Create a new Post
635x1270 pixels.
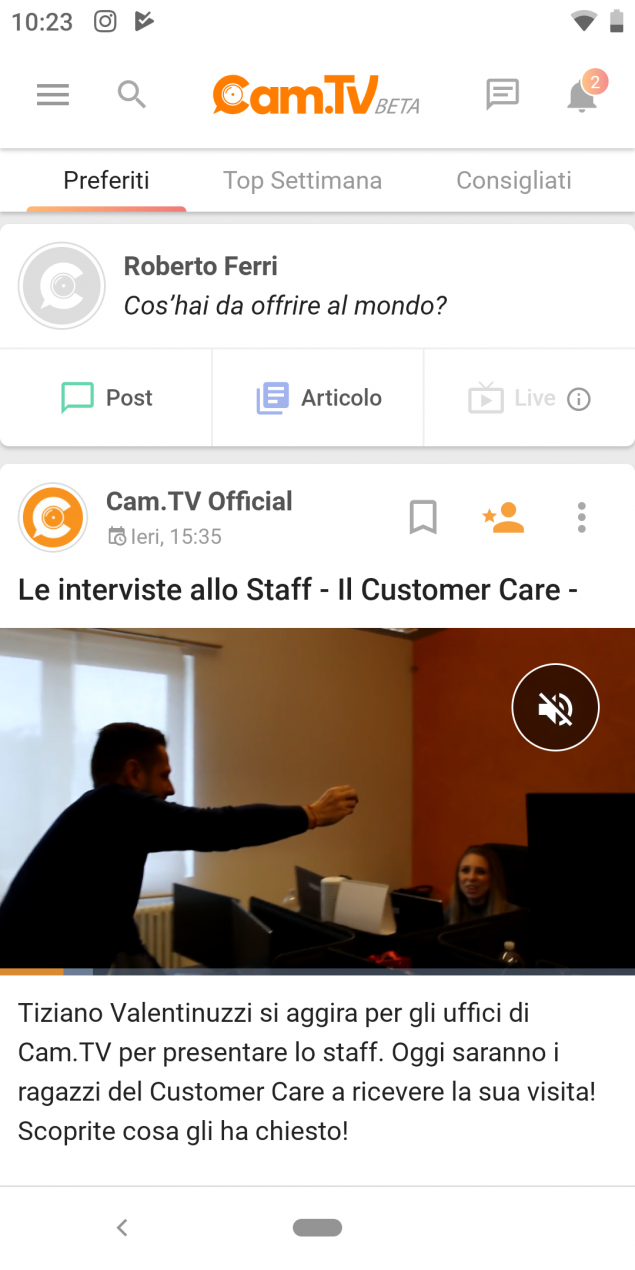click(106, 398)
